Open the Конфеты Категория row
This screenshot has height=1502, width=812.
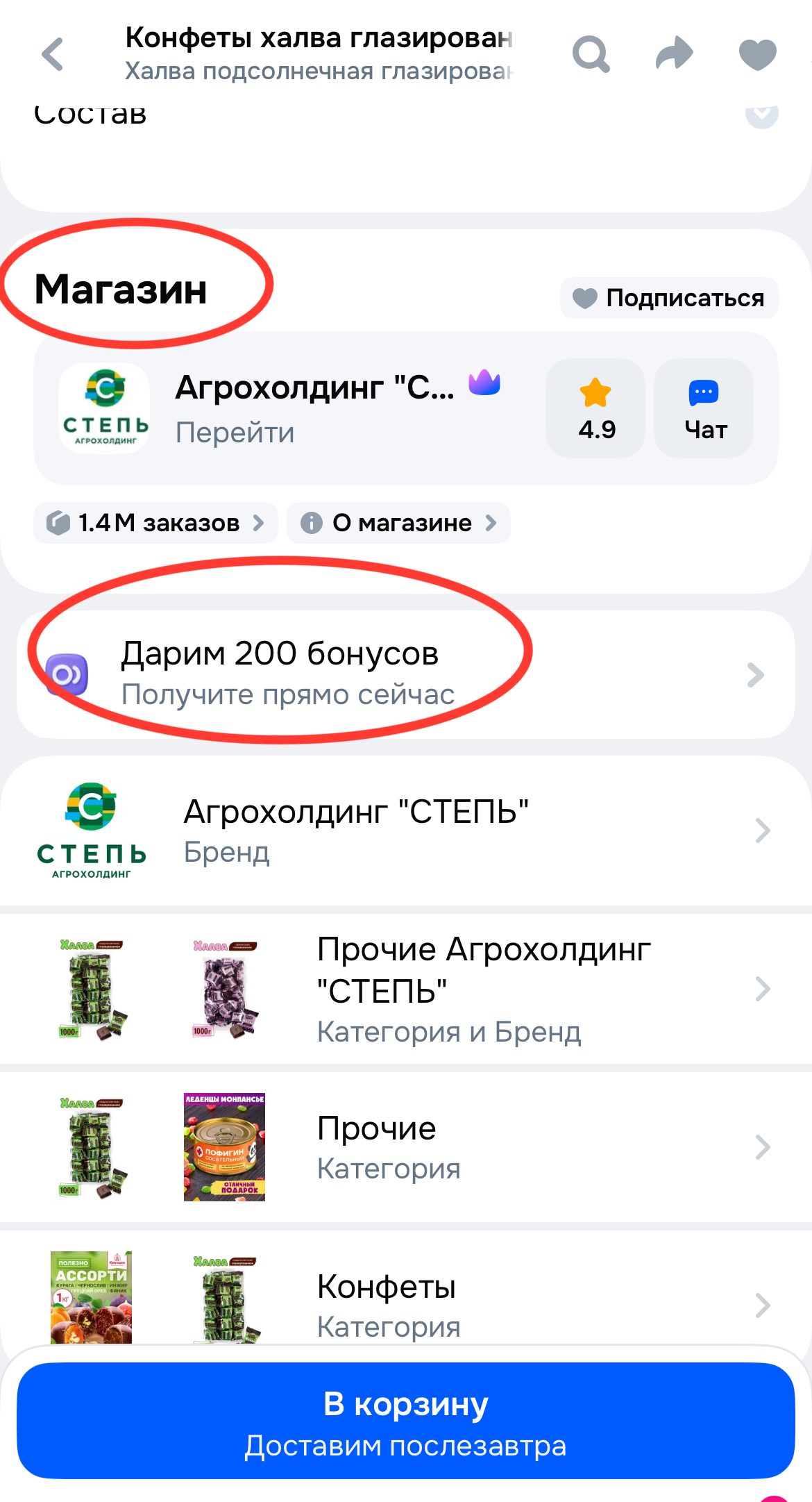(x=405, y=1304)
